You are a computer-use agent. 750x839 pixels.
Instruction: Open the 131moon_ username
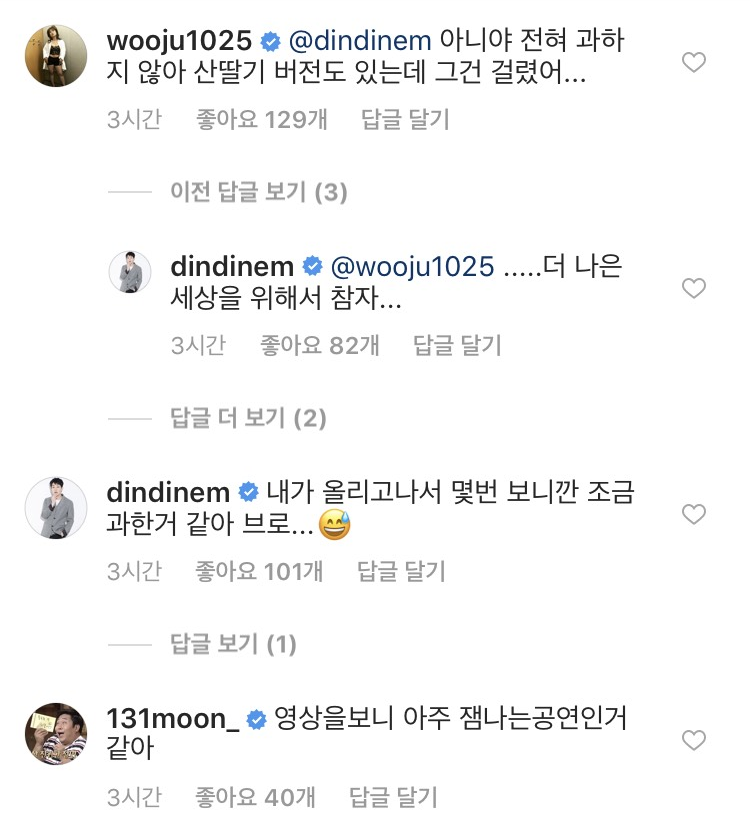point(172,718)
